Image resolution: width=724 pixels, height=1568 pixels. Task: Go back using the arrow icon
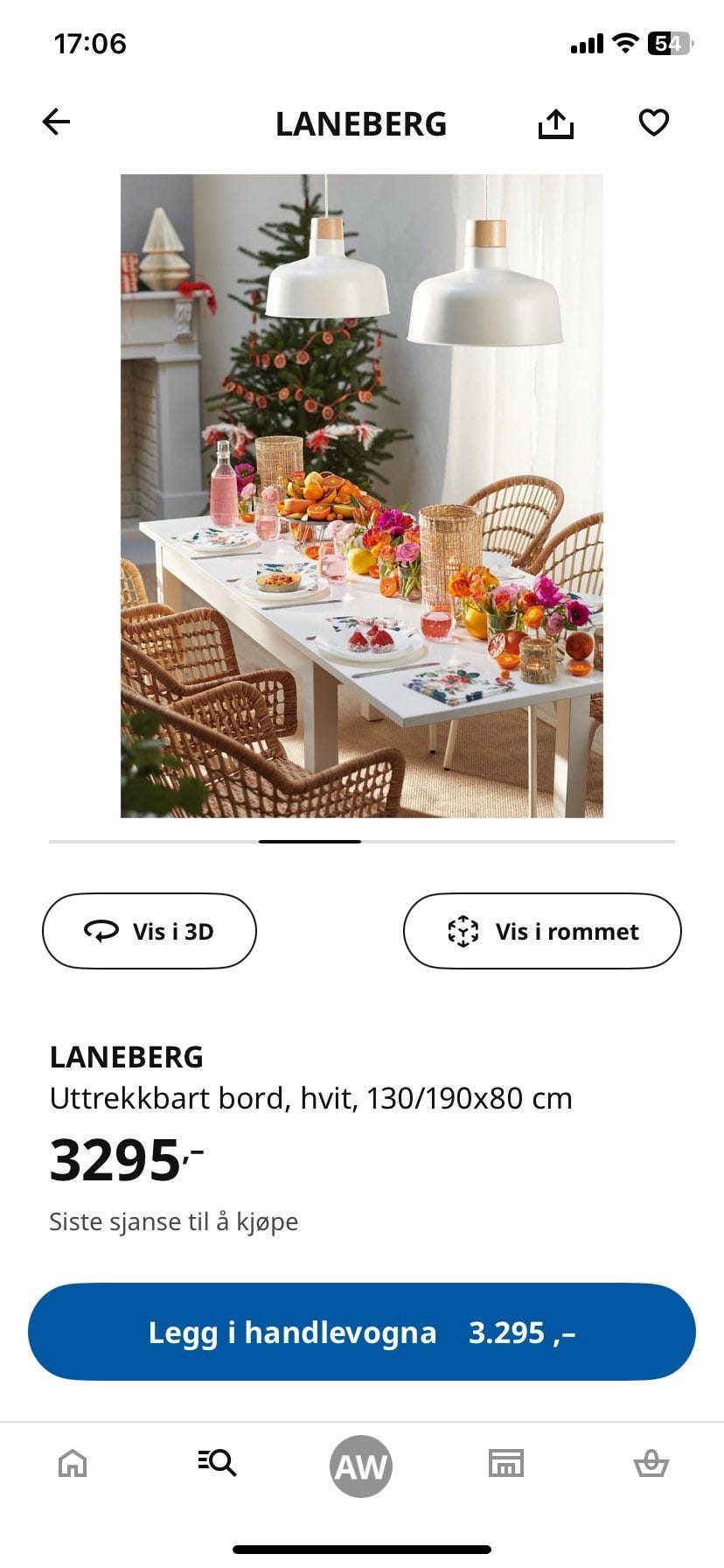(x=56, y=122)
